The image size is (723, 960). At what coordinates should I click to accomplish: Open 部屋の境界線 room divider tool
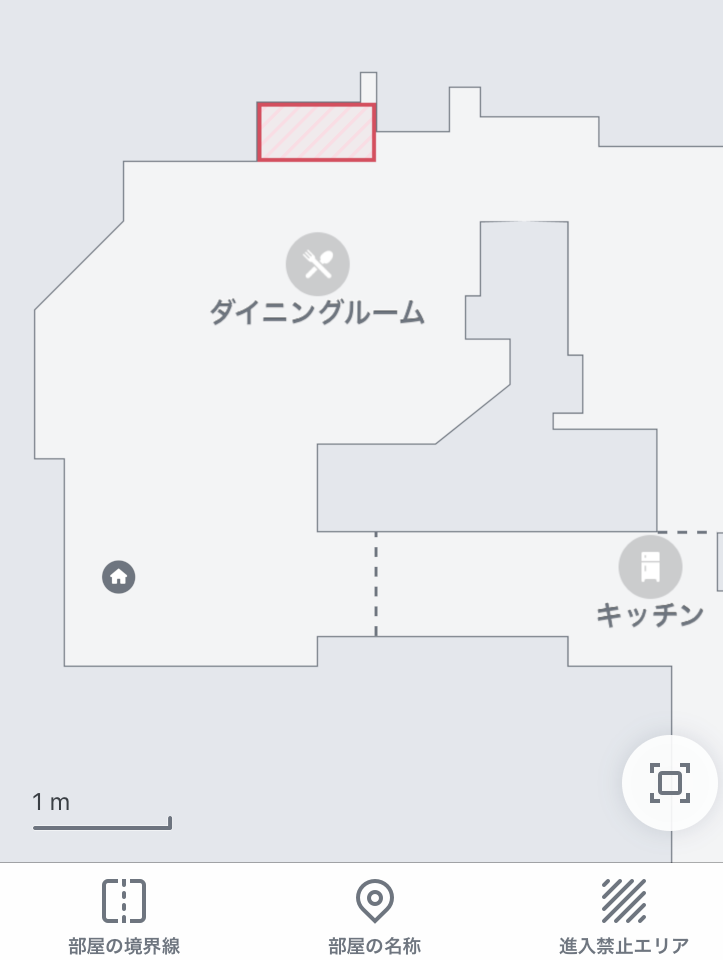coord(124,913)
